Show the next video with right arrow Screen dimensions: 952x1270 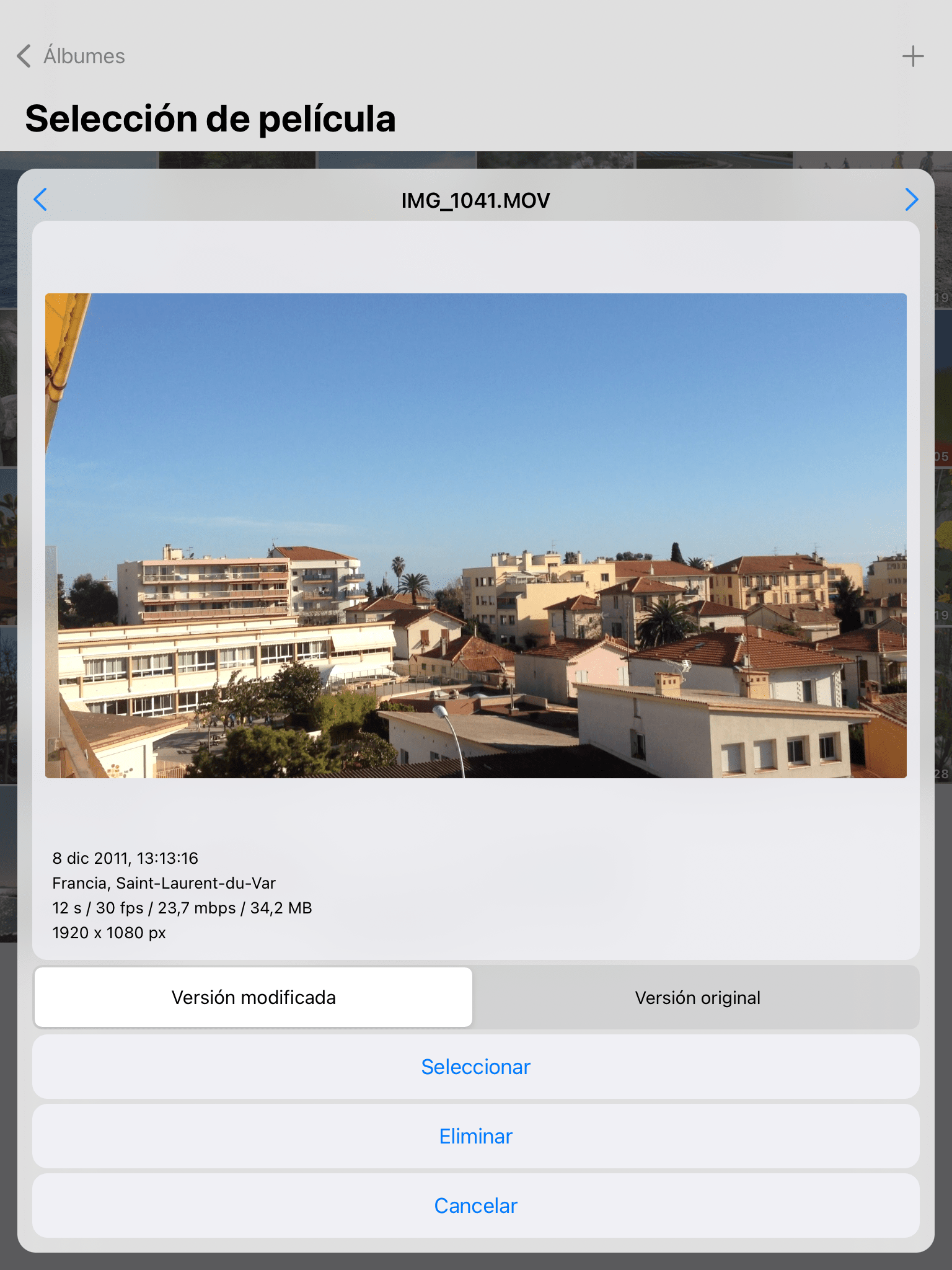click(x=910, y=200)
